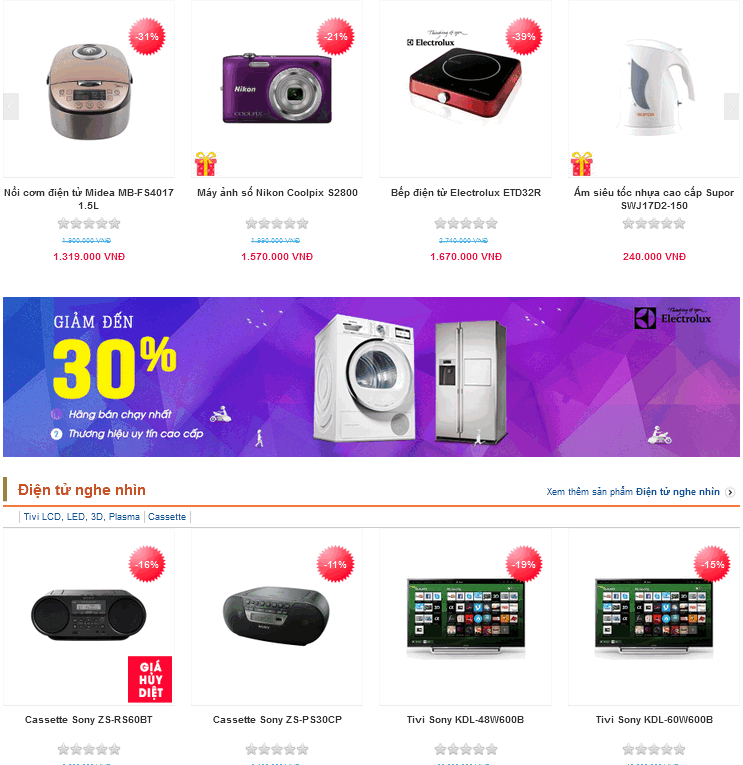View Cassette Sony ZS-PS30CP product

click(277, 719)
